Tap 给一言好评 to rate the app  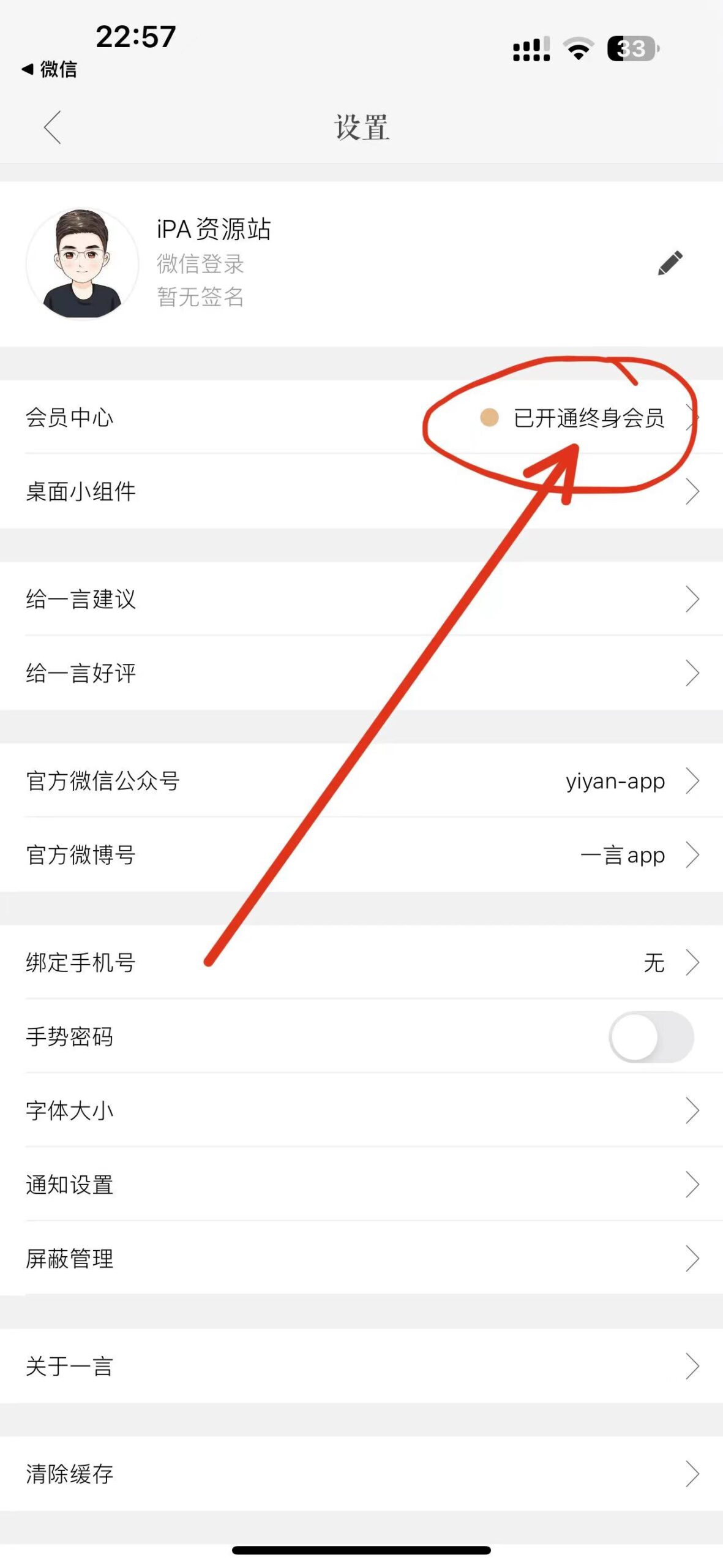click(83, 674)
